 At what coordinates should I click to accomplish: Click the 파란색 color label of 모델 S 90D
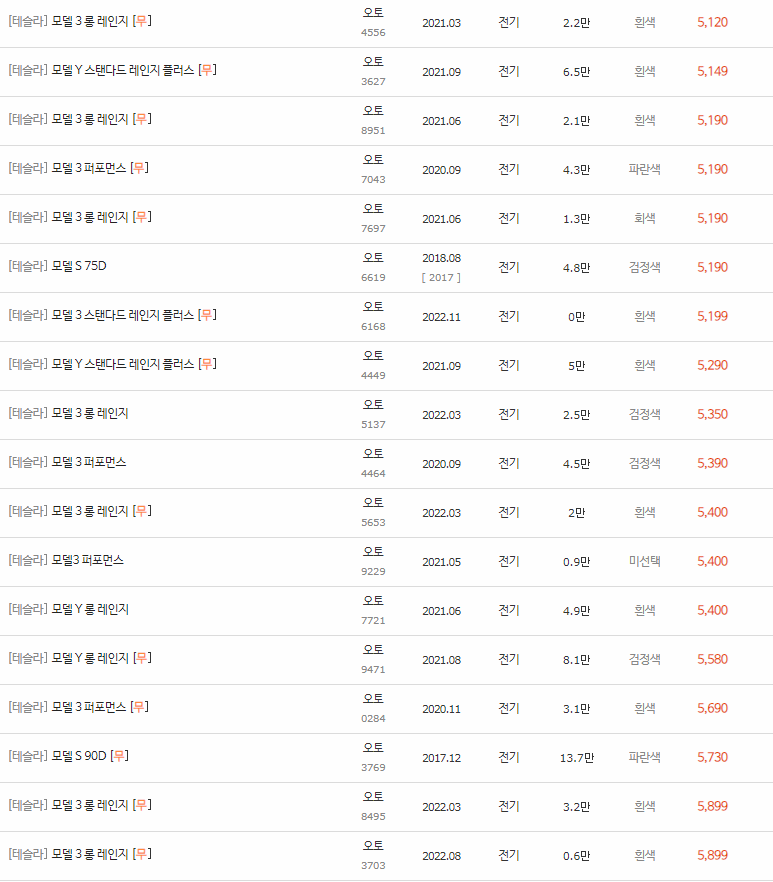coord(645,756)
